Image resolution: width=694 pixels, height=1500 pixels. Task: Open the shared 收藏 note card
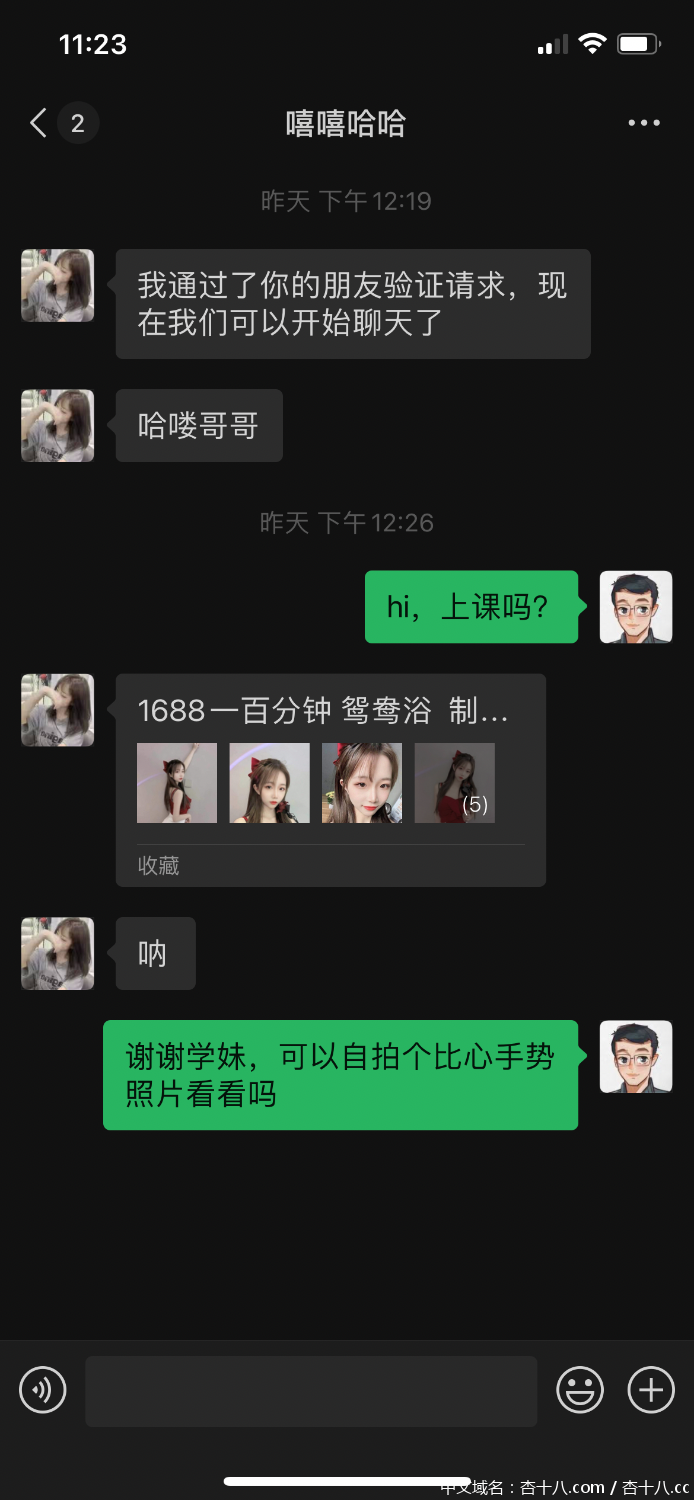[330, 780]
